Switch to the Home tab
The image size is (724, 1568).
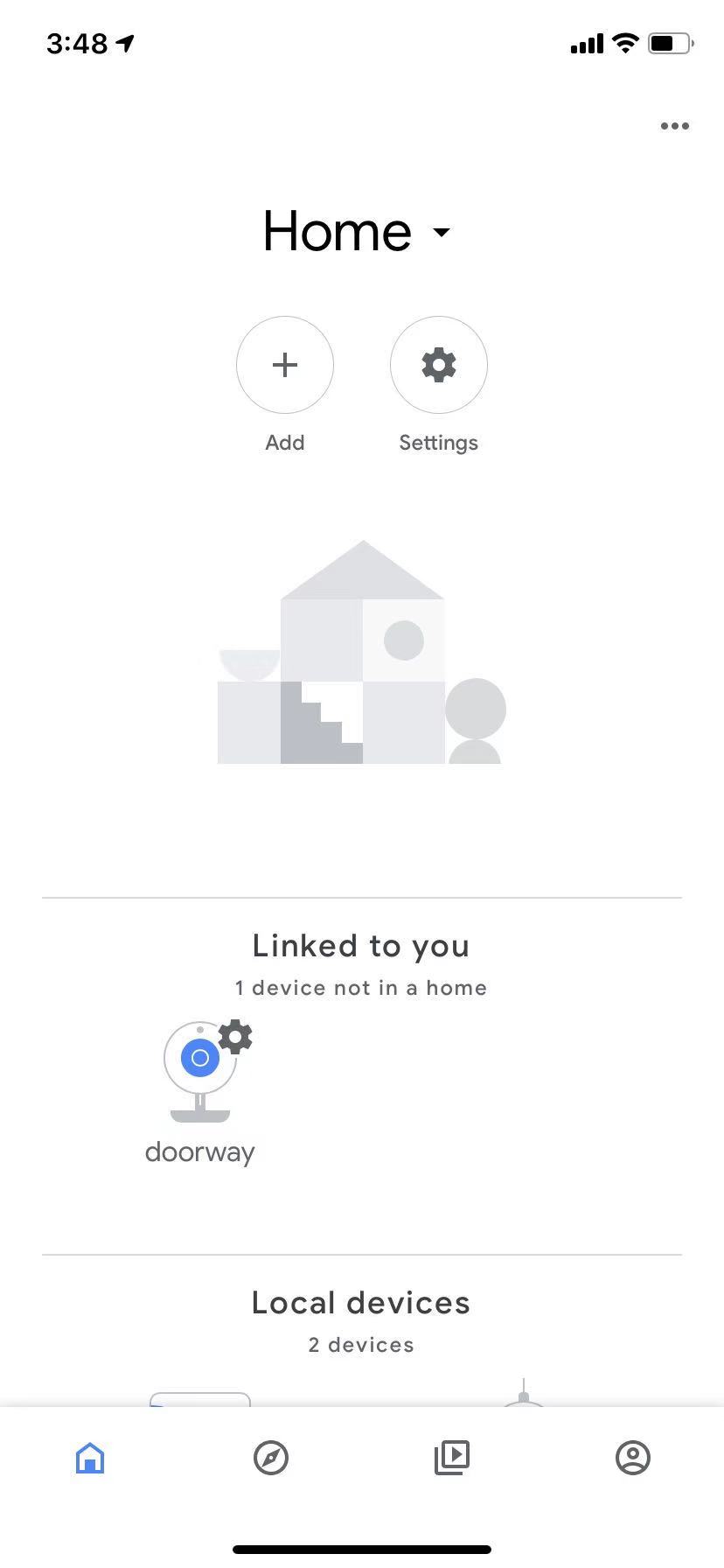click(x=90, y=1458)
